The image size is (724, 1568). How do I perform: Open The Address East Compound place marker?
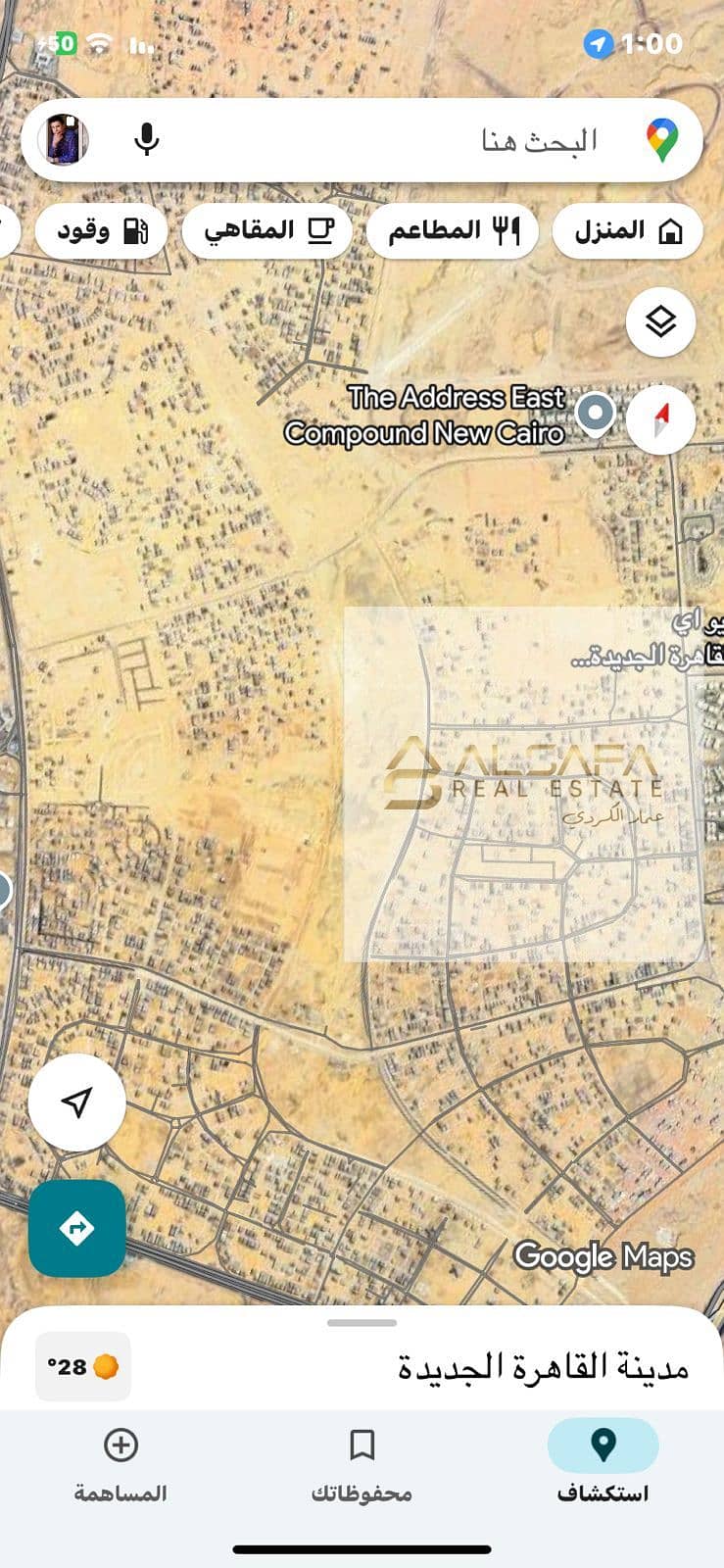click(595, 414)
